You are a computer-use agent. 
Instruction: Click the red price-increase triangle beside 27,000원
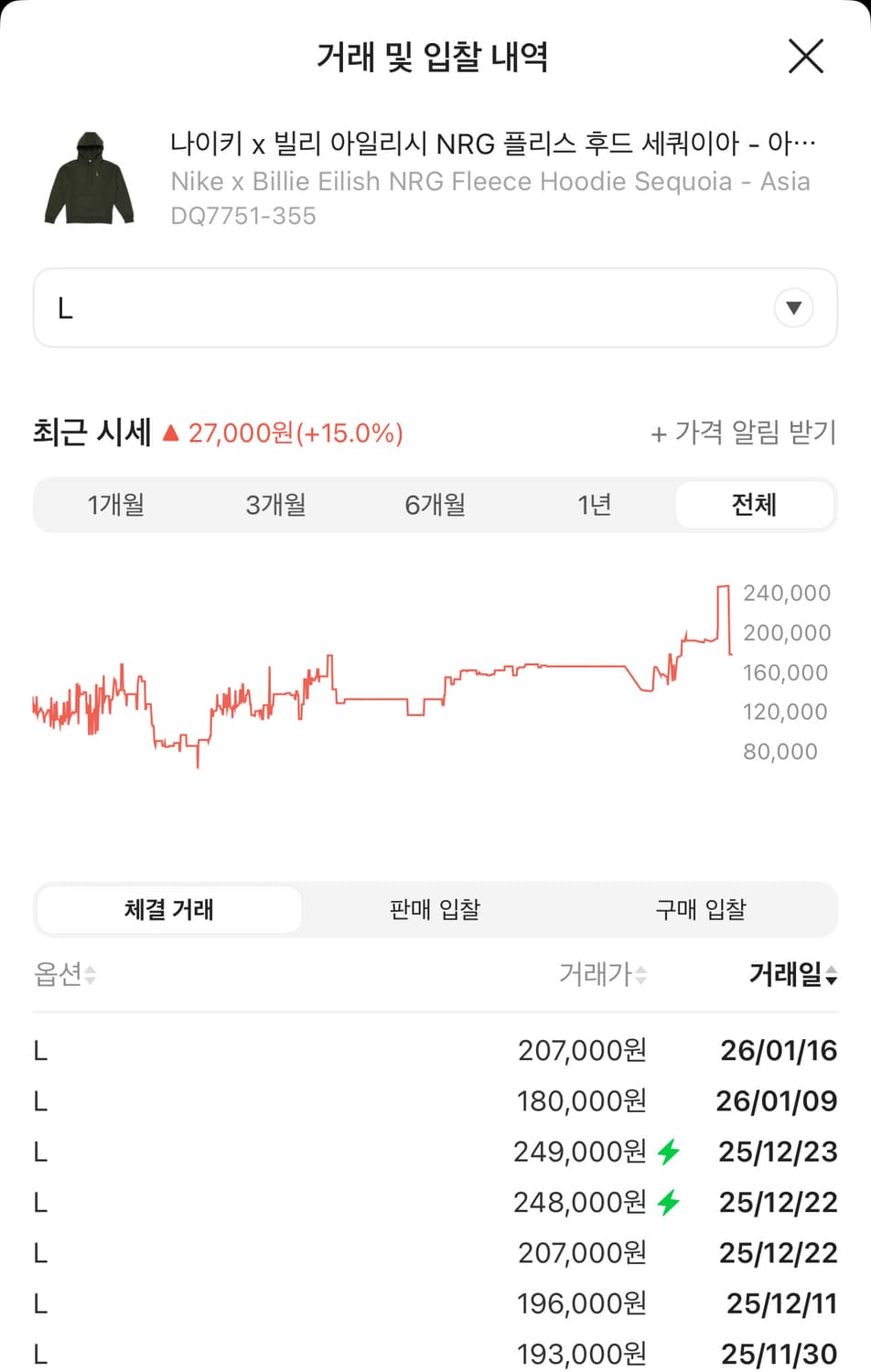[169, 433]
